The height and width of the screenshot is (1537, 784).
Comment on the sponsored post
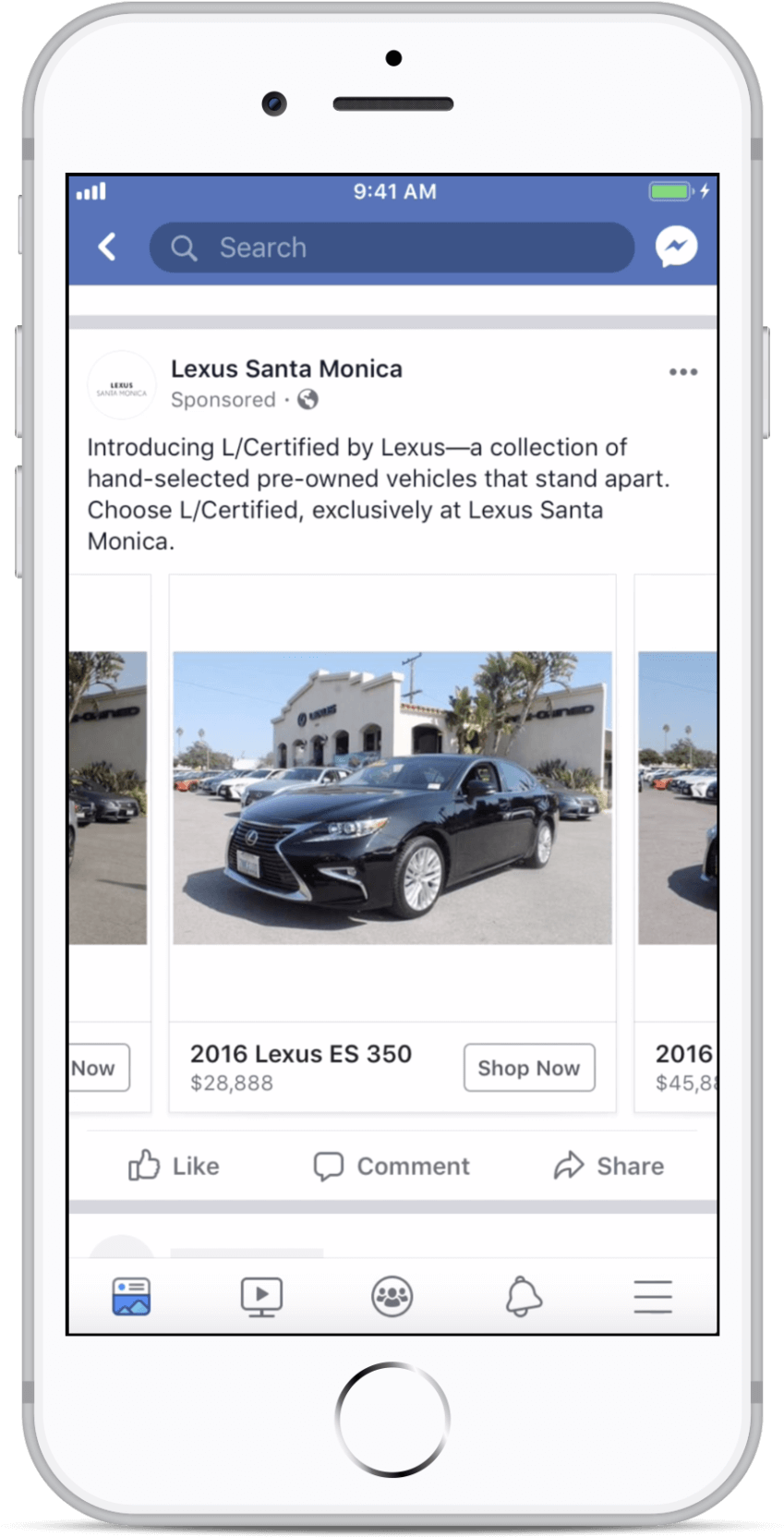392,1166
